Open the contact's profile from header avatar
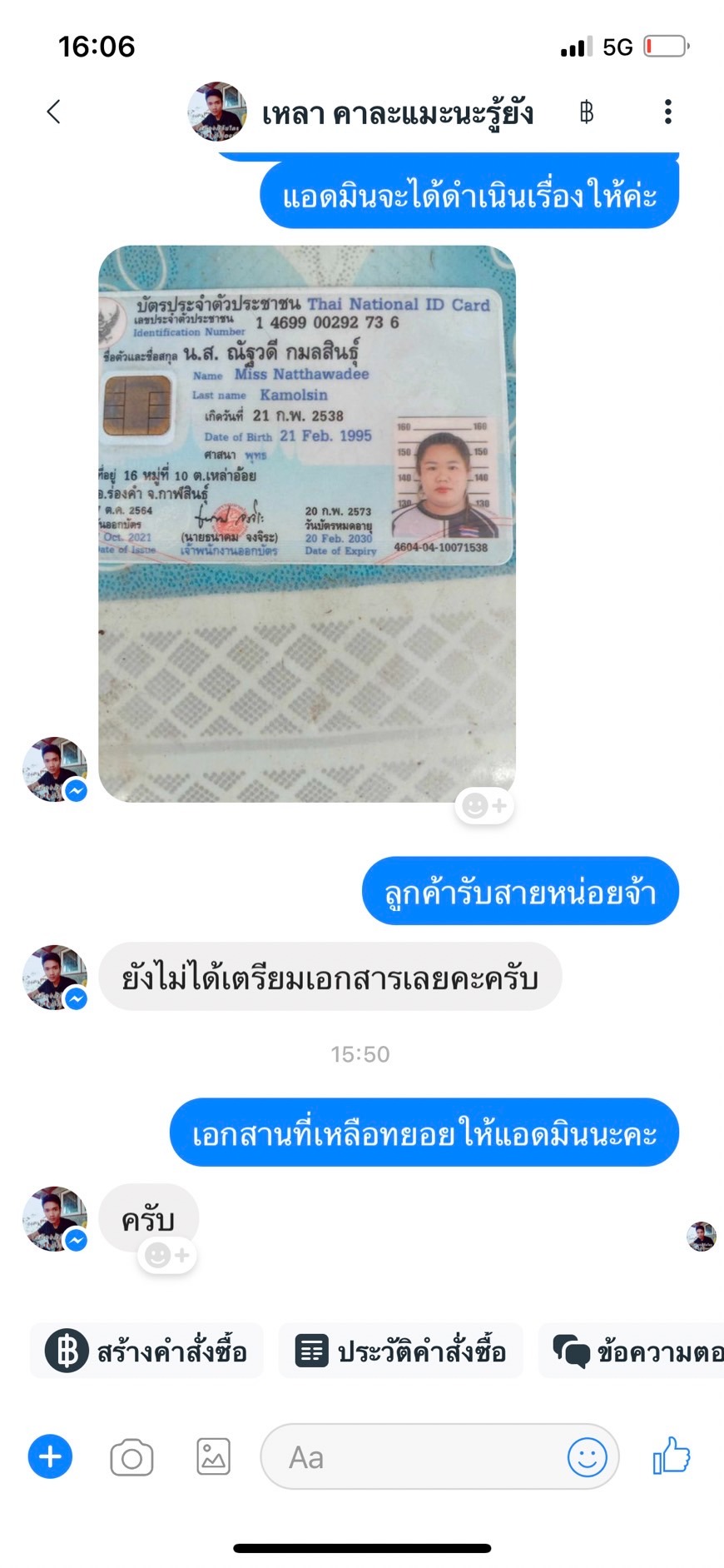Viewport: 724px width, 1568px height. tap(216, 112)
